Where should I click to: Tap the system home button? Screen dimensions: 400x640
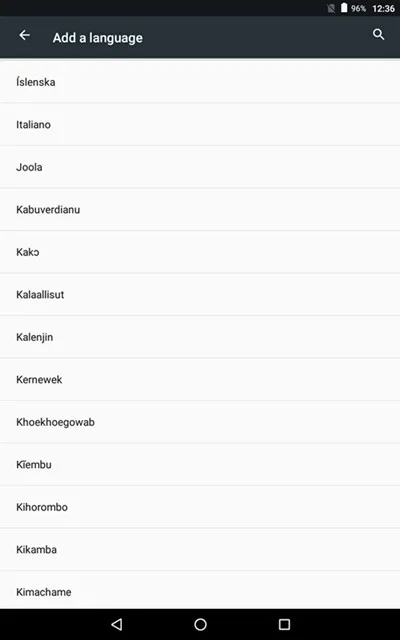tap(200, 624)
